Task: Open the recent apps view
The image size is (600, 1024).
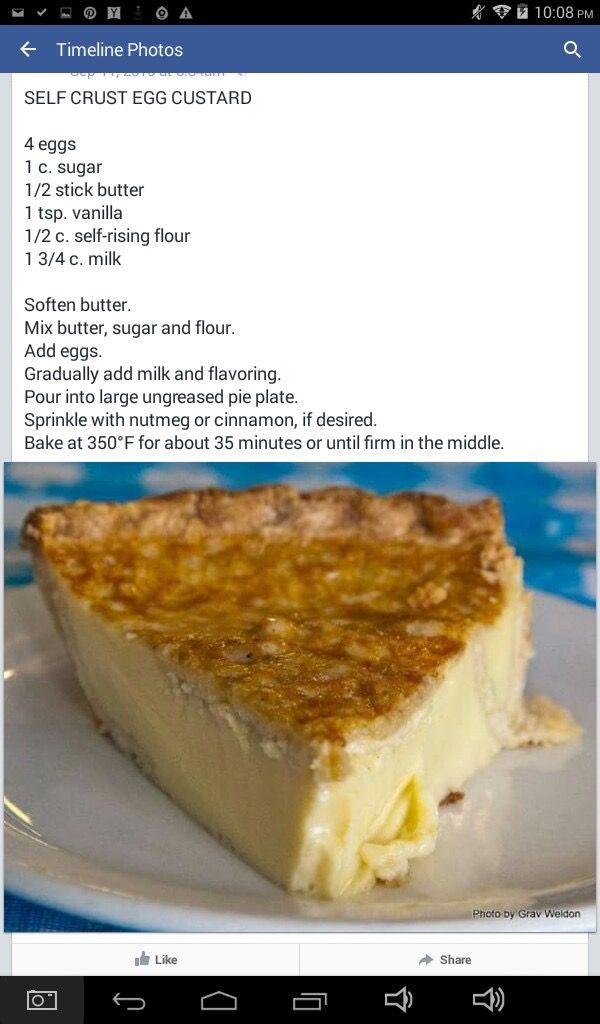Action: (x=309, y=1000)
